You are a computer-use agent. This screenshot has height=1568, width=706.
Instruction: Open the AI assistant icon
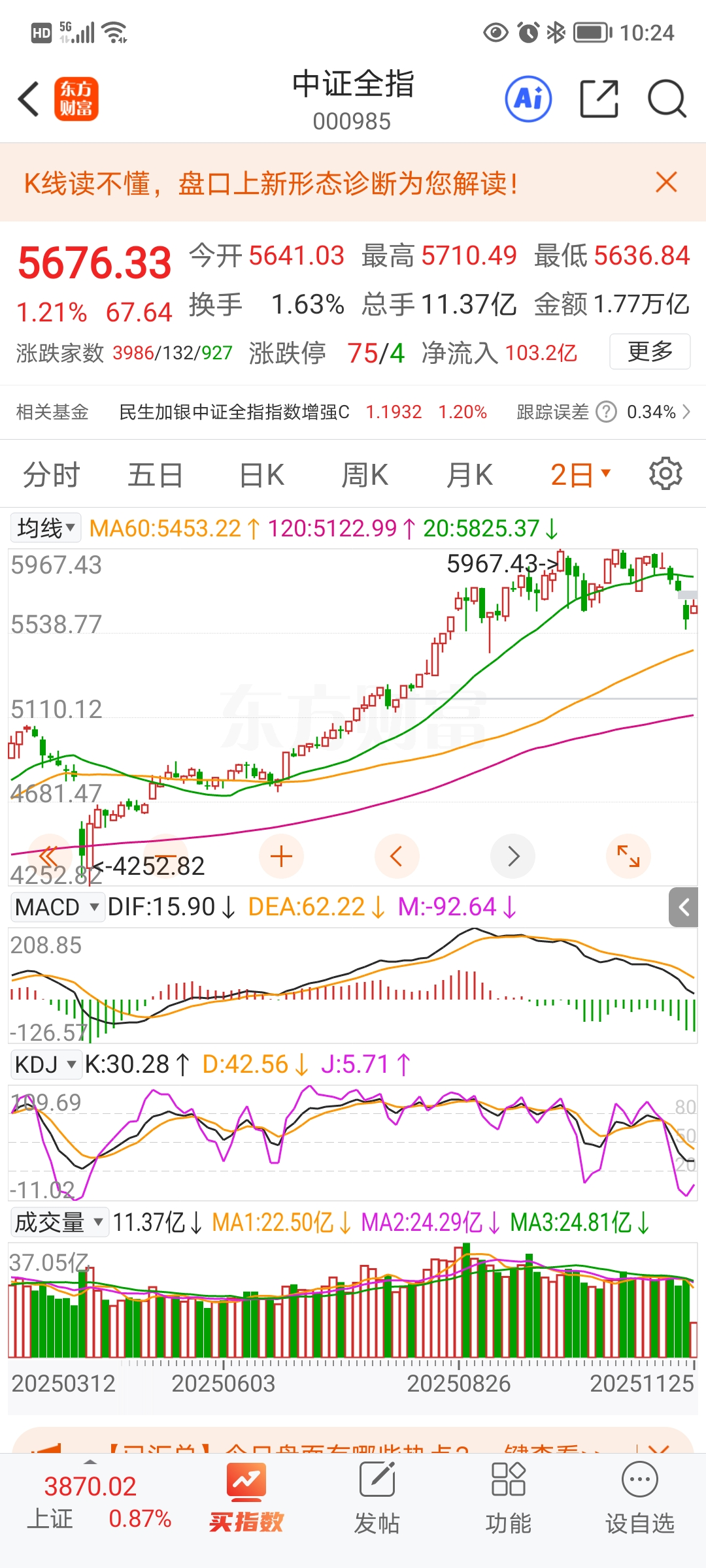point(528,99)
